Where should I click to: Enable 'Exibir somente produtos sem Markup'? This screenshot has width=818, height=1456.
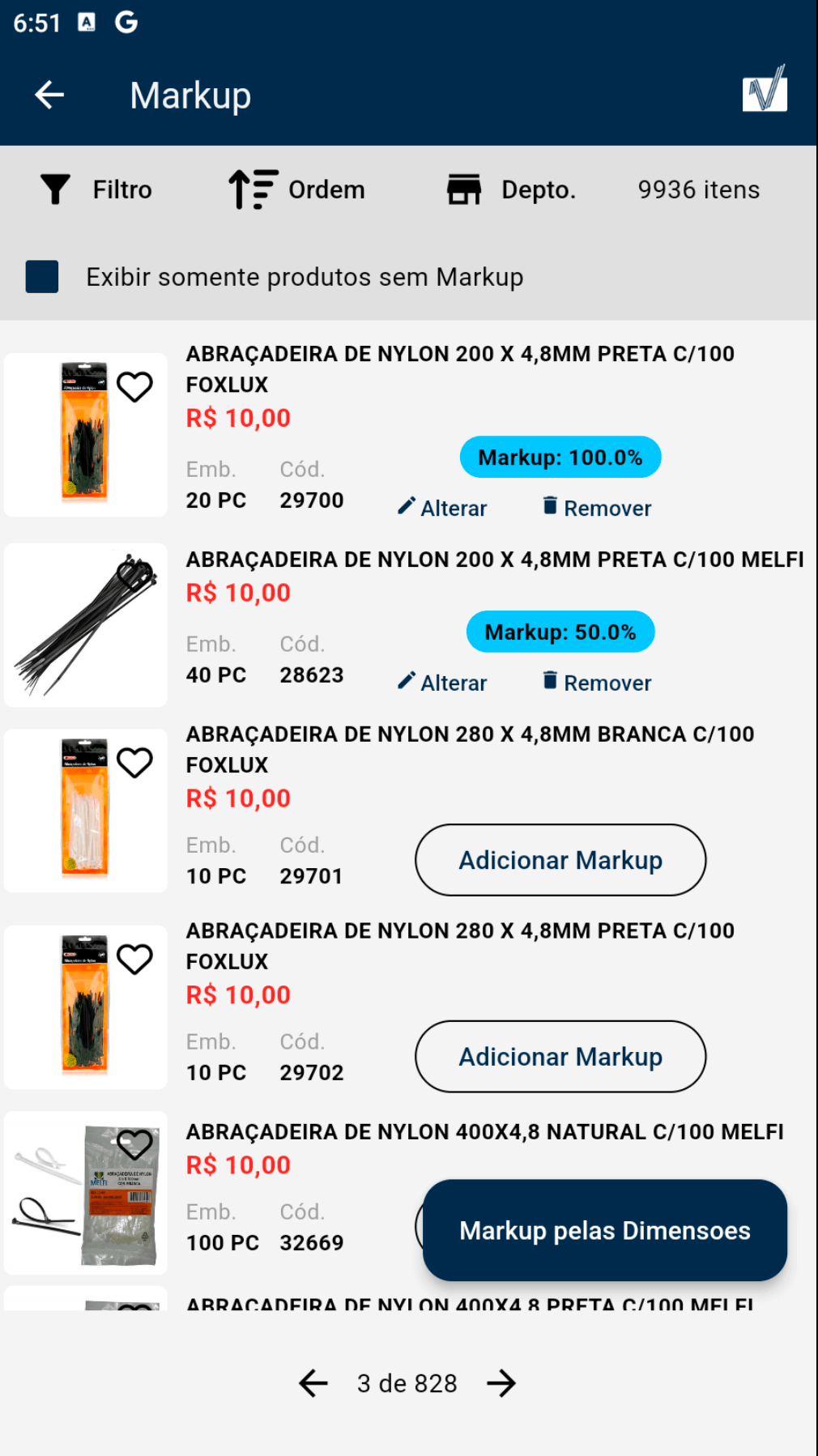pyautogui.click(x=41, y=276)
